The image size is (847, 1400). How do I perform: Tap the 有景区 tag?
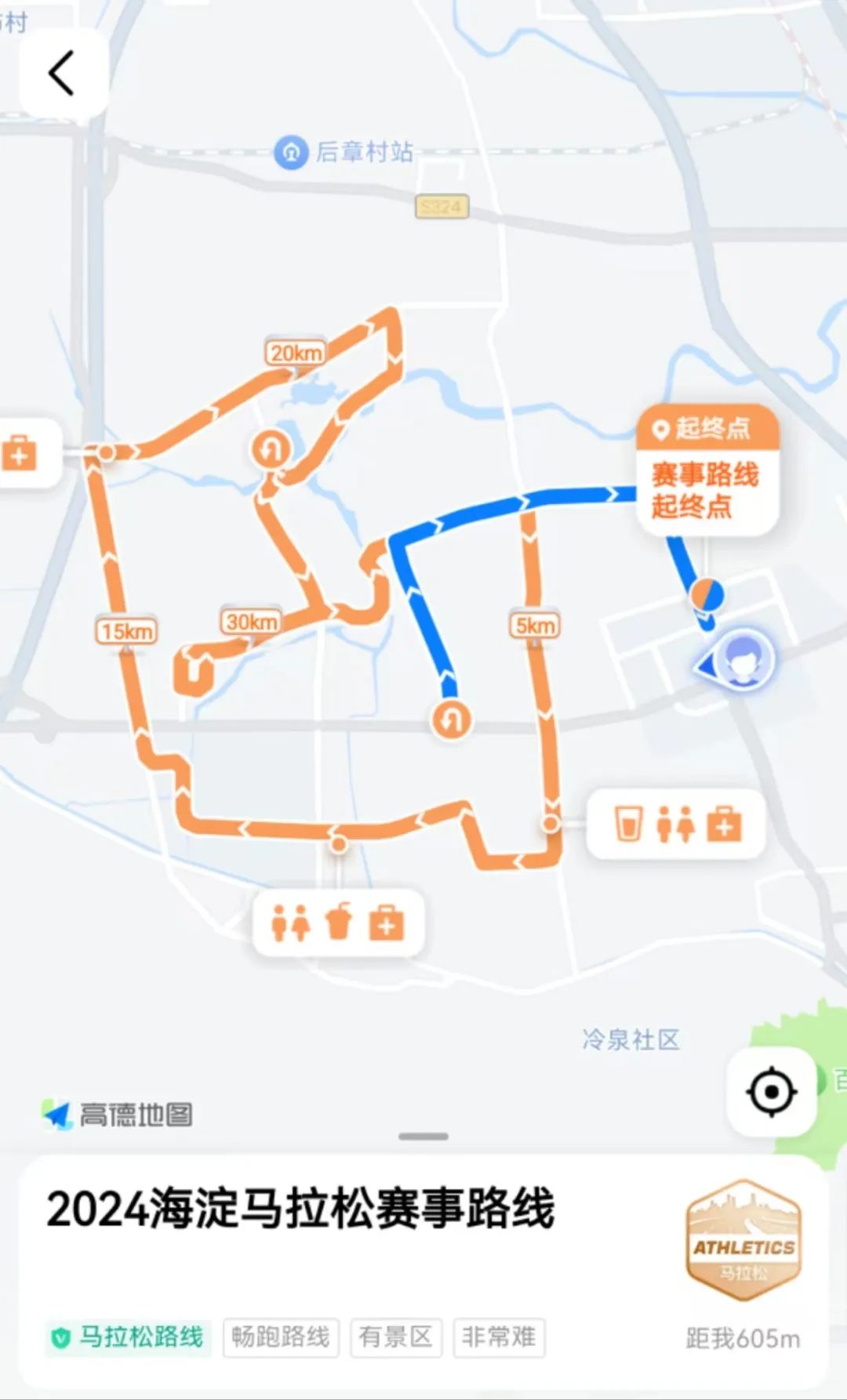point(396,1337)
